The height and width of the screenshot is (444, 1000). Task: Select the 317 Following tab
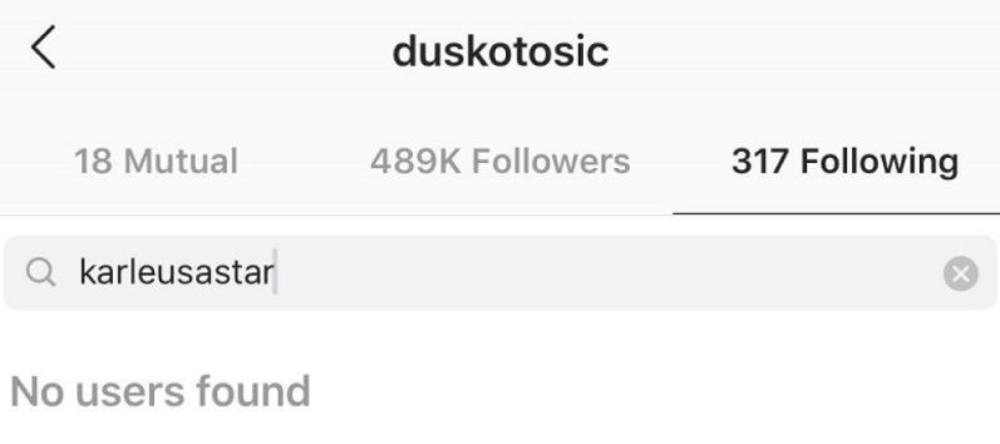point(844,162)
